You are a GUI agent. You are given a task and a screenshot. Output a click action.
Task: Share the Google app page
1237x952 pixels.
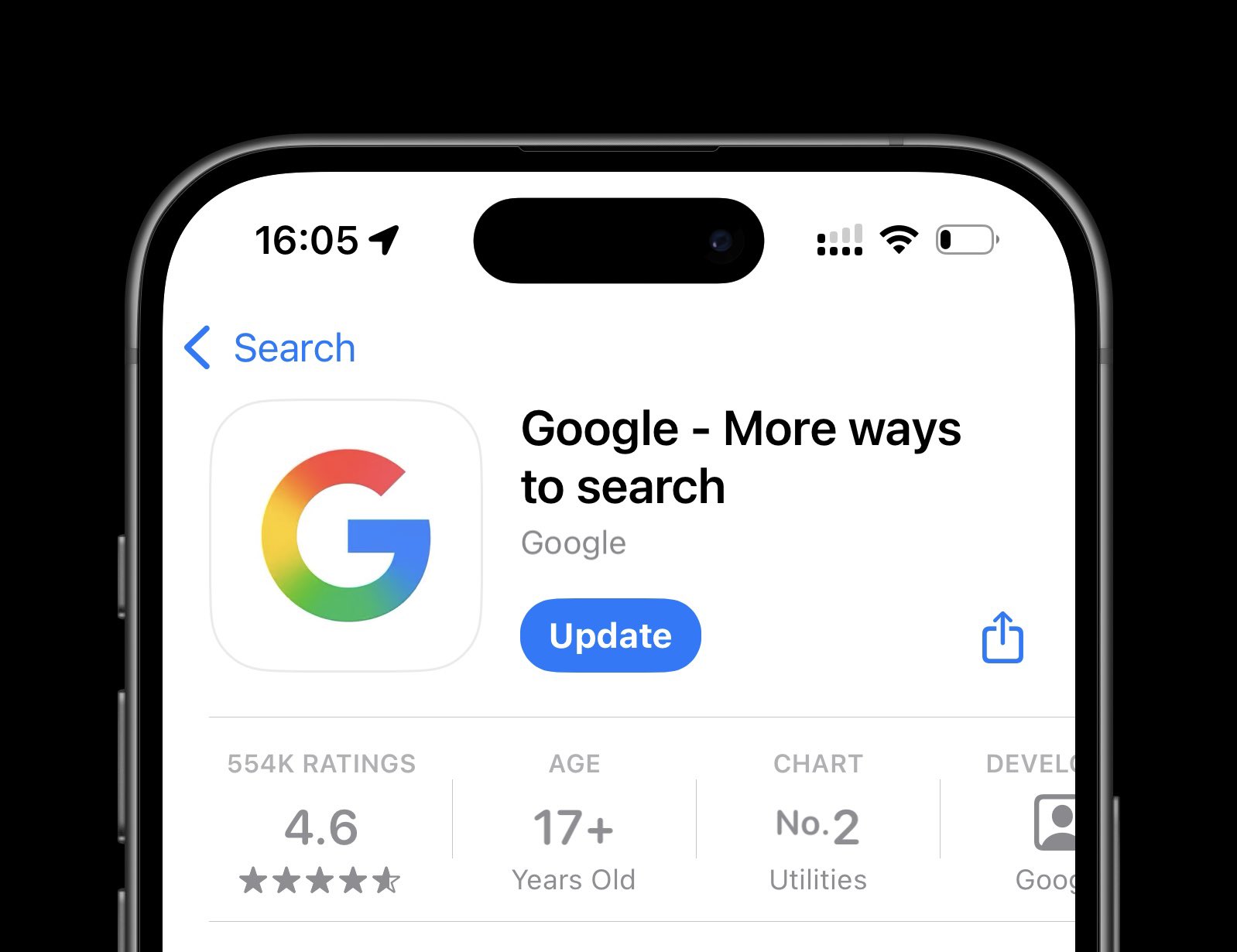(1002, 637)
